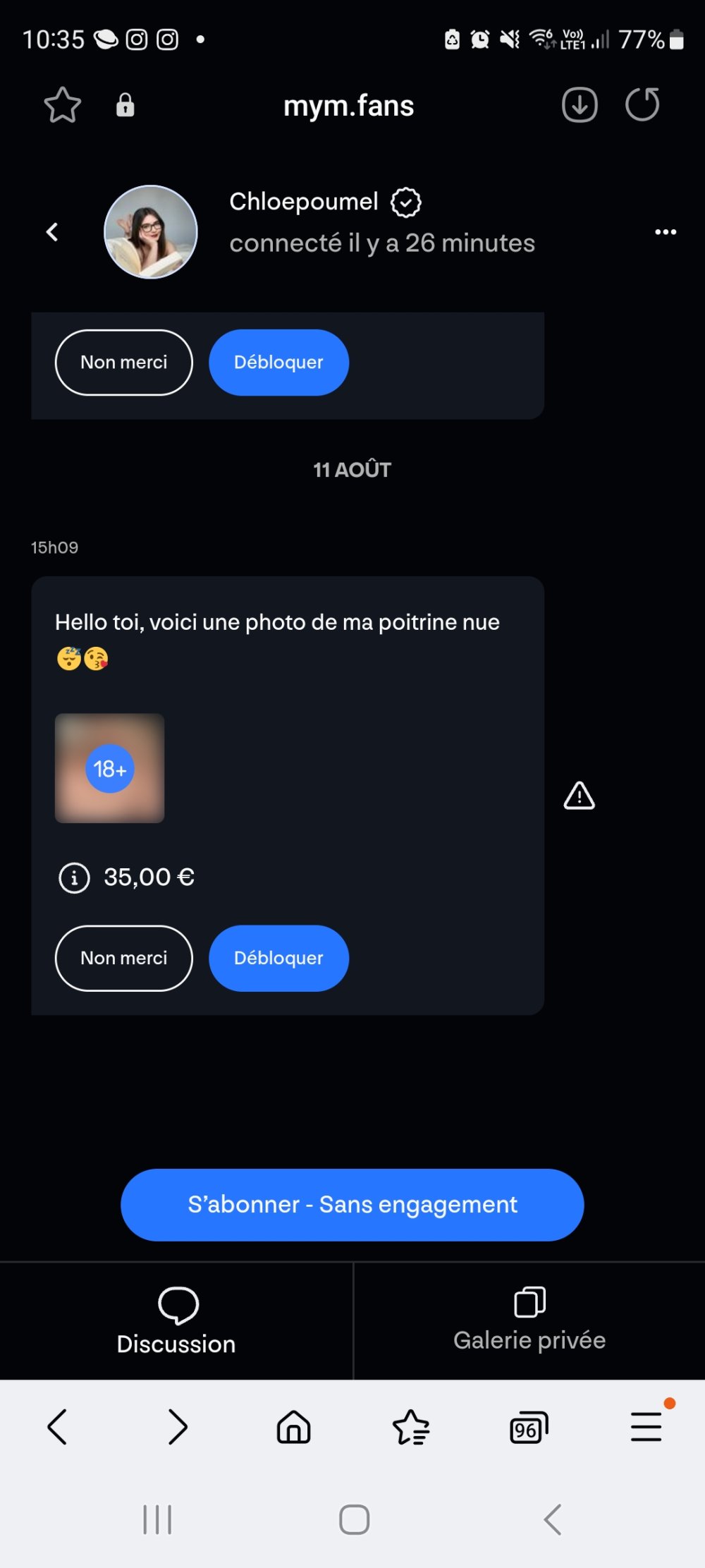Switch to the Galerie privée tab
Image resolution: width=705 pixels, height=1568 pixels.
pyautogui.click(x=529, y=1320)
